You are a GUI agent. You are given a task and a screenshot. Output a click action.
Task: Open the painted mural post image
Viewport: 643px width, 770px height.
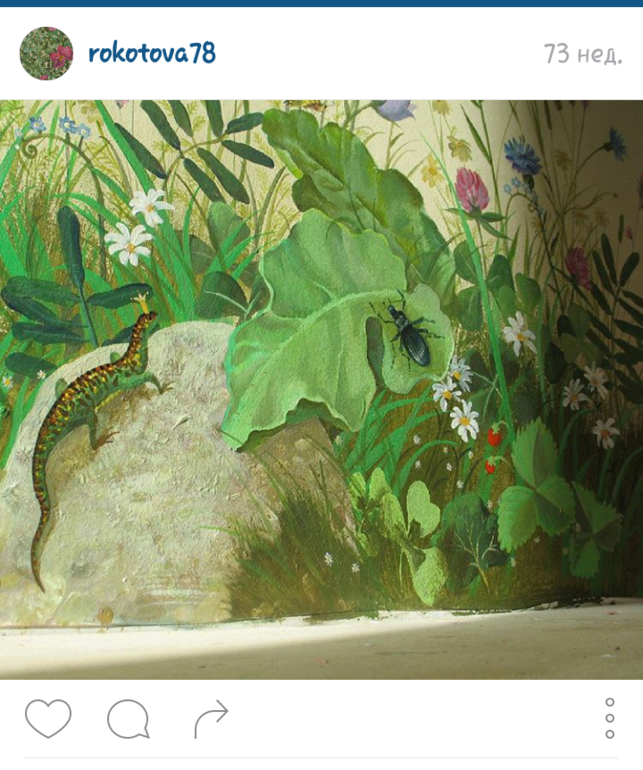pyautogui.click(x=321, y=388)
